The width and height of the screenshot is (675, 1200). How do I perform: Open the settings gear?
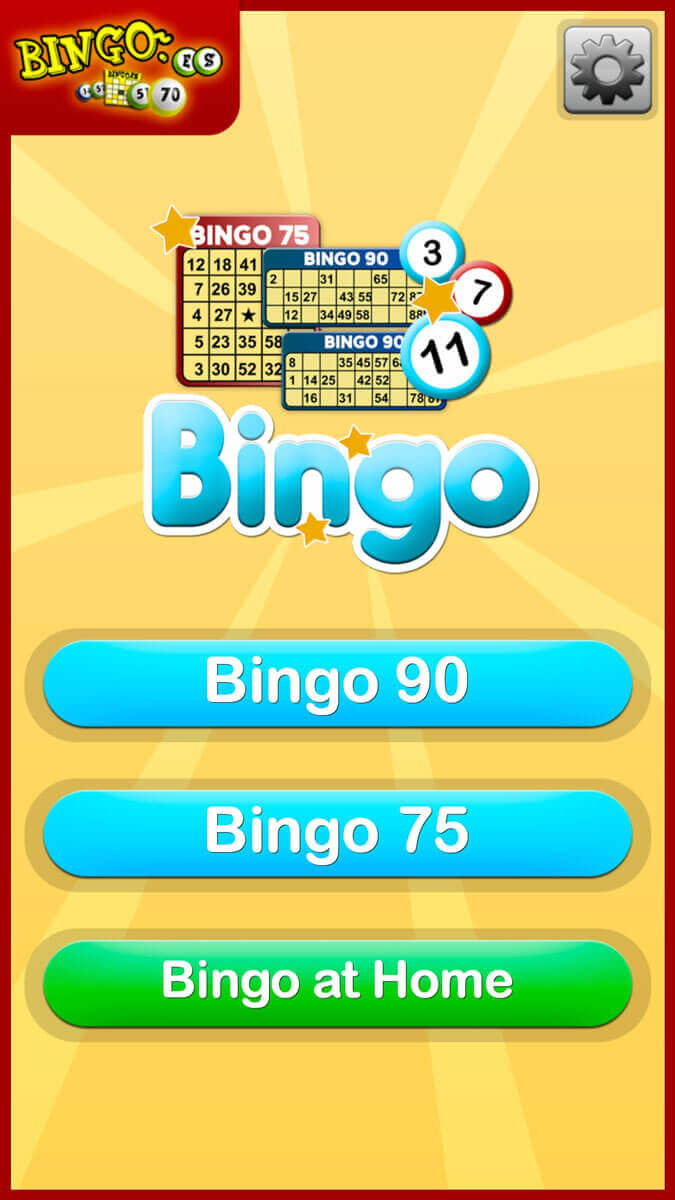608,68
